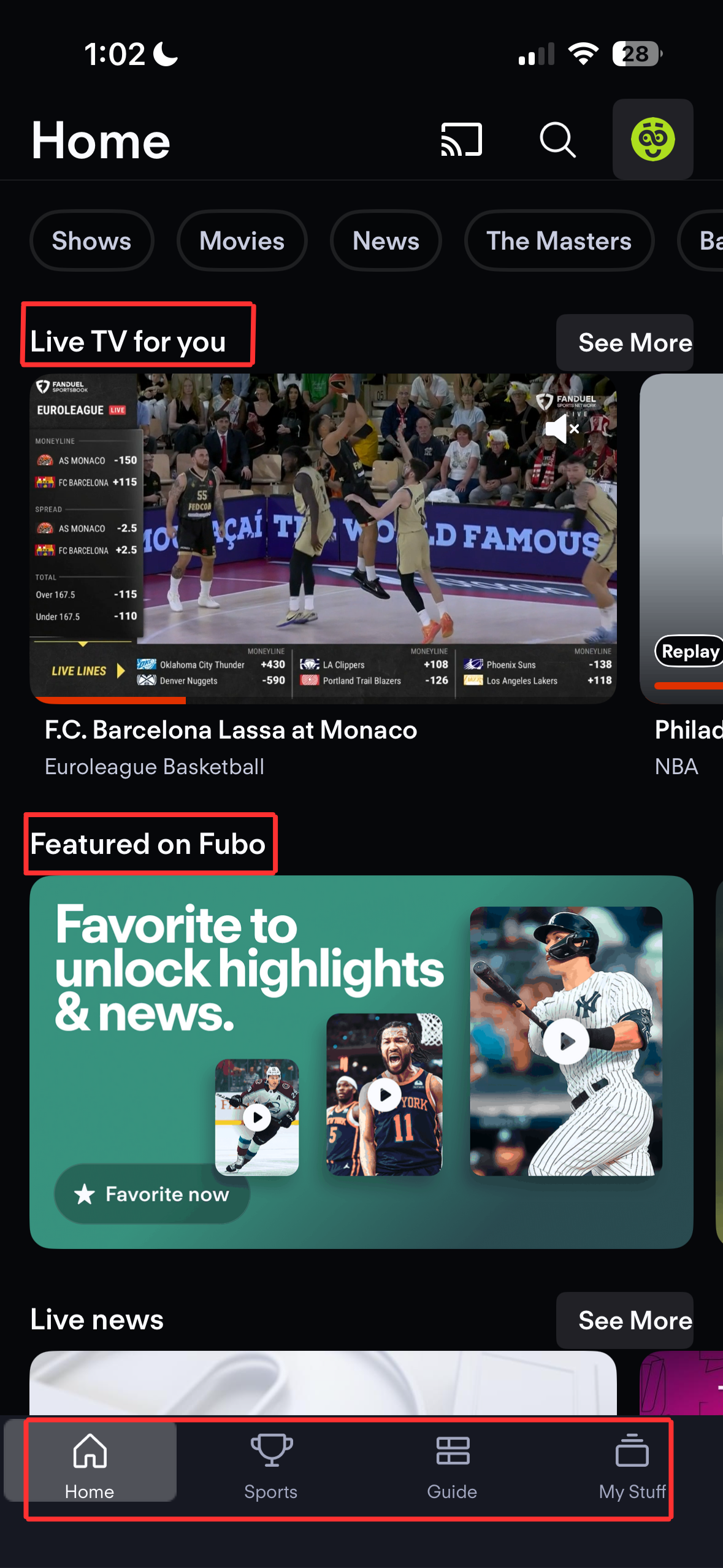The height and width of the screenshot is (1568, 723).
Task: Select The Masters chip
Action: (x=559, y=240)
